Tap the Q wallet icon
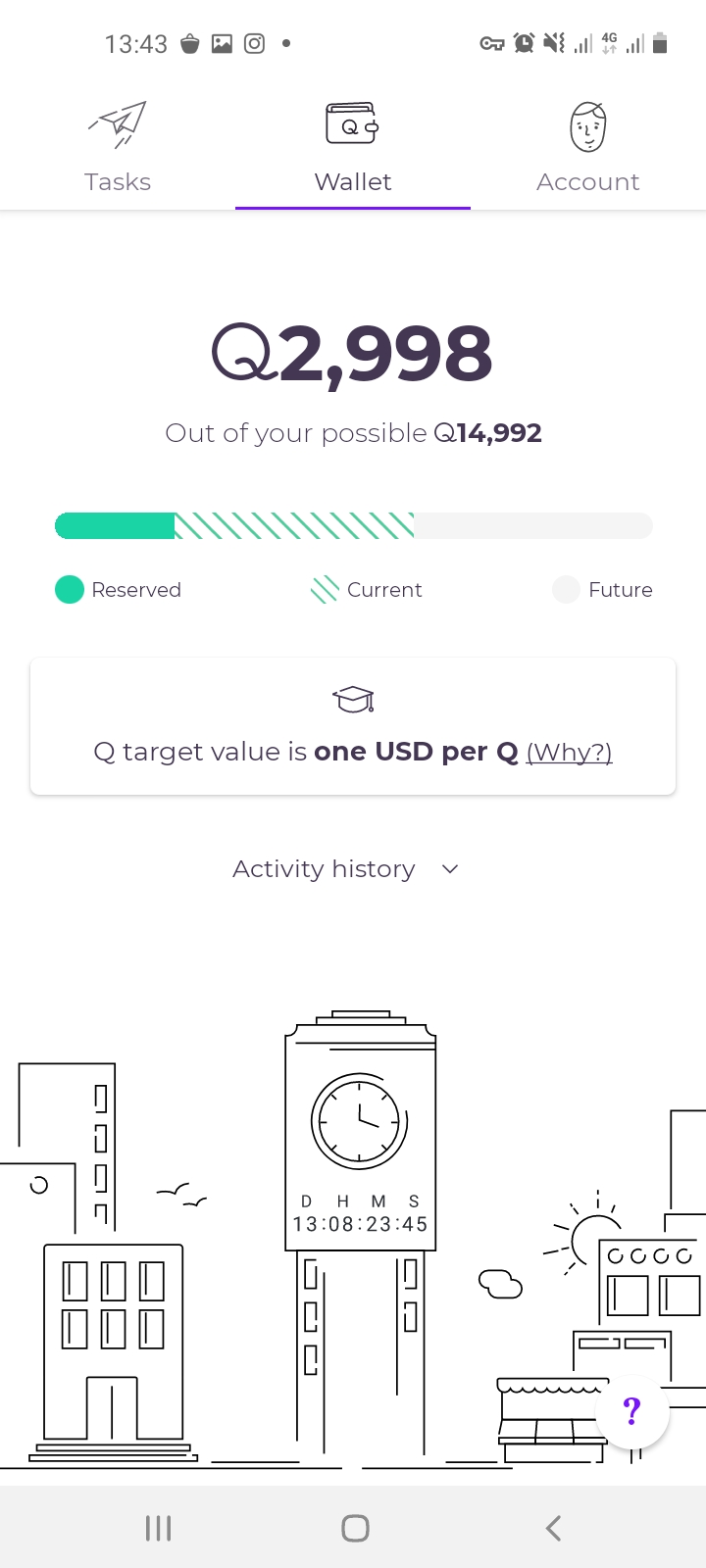The height and width of the screenshot is (1568, 706). [x=353, y=125]
